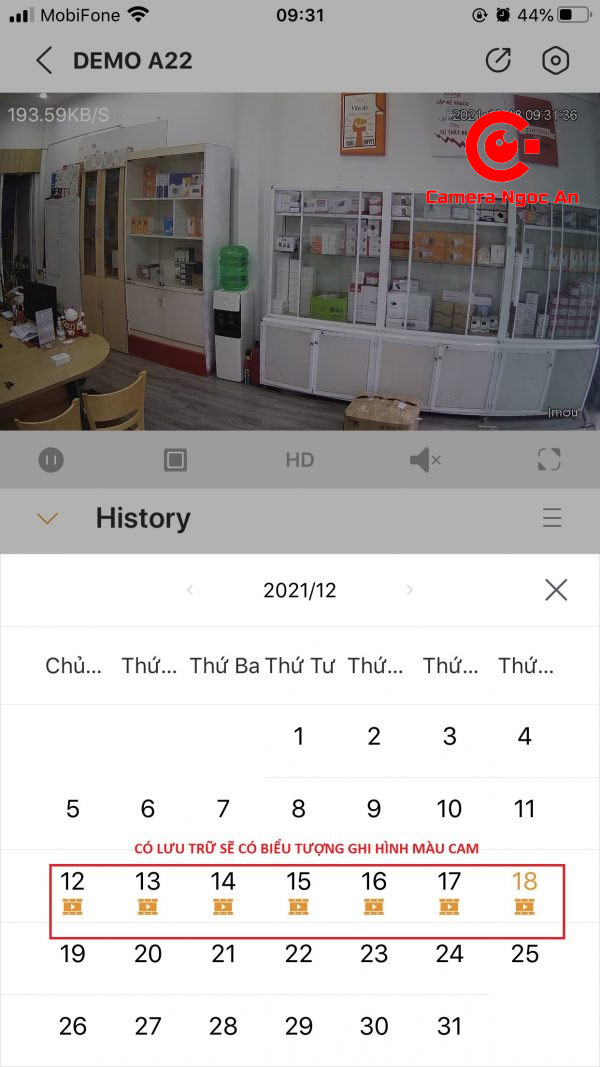Go to the next month
This screenshot has width=600, height=1067.
point(409,590)
